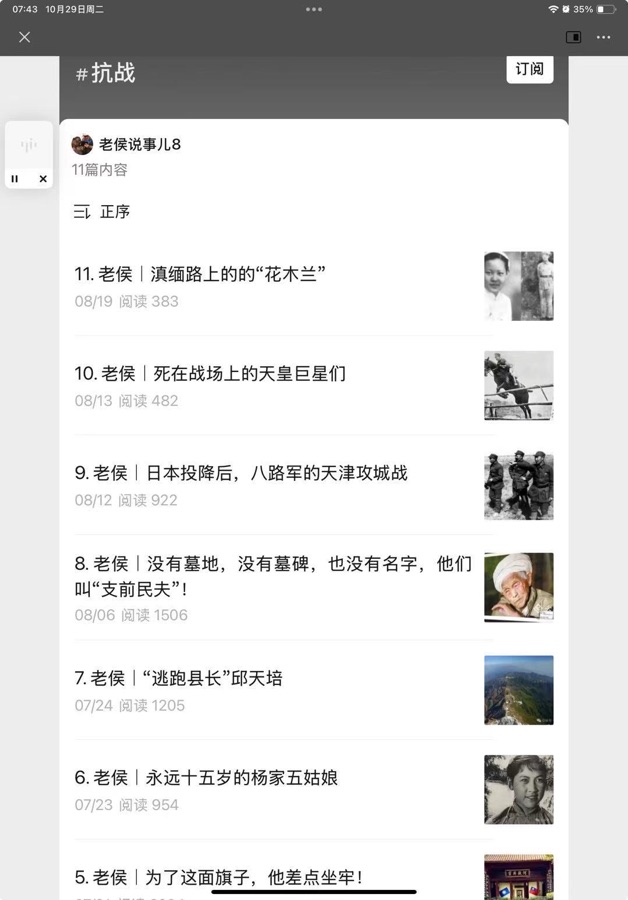The height and width of the screenshot is (900, 628).
Task: Open article 10 死在战场上的天皇巨星们
Action: (x=210, y=374)
